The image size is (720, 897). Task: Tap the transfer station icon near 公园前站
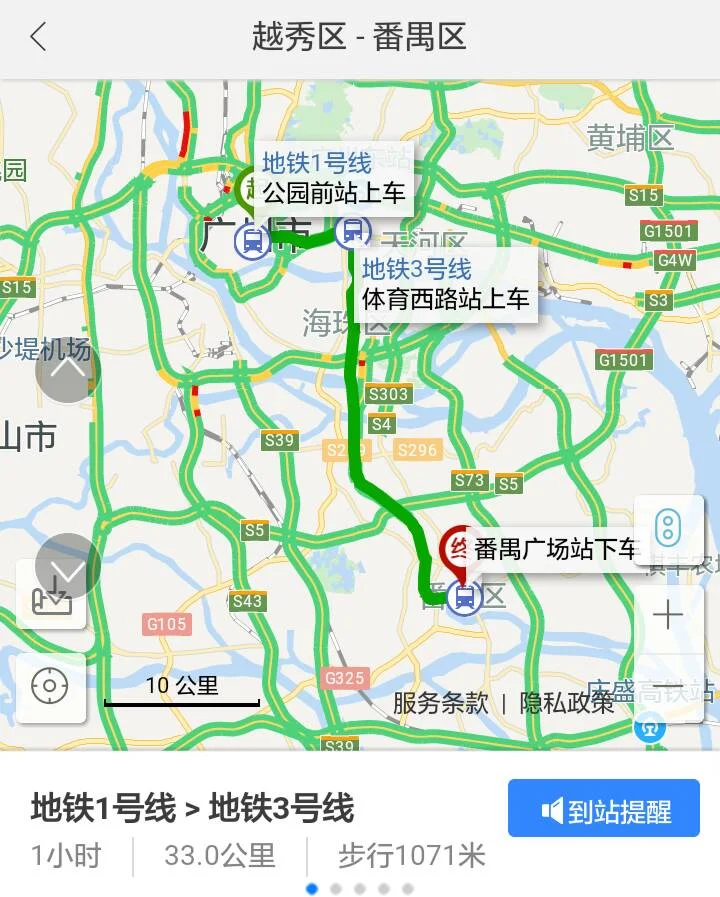coord(250,240)
